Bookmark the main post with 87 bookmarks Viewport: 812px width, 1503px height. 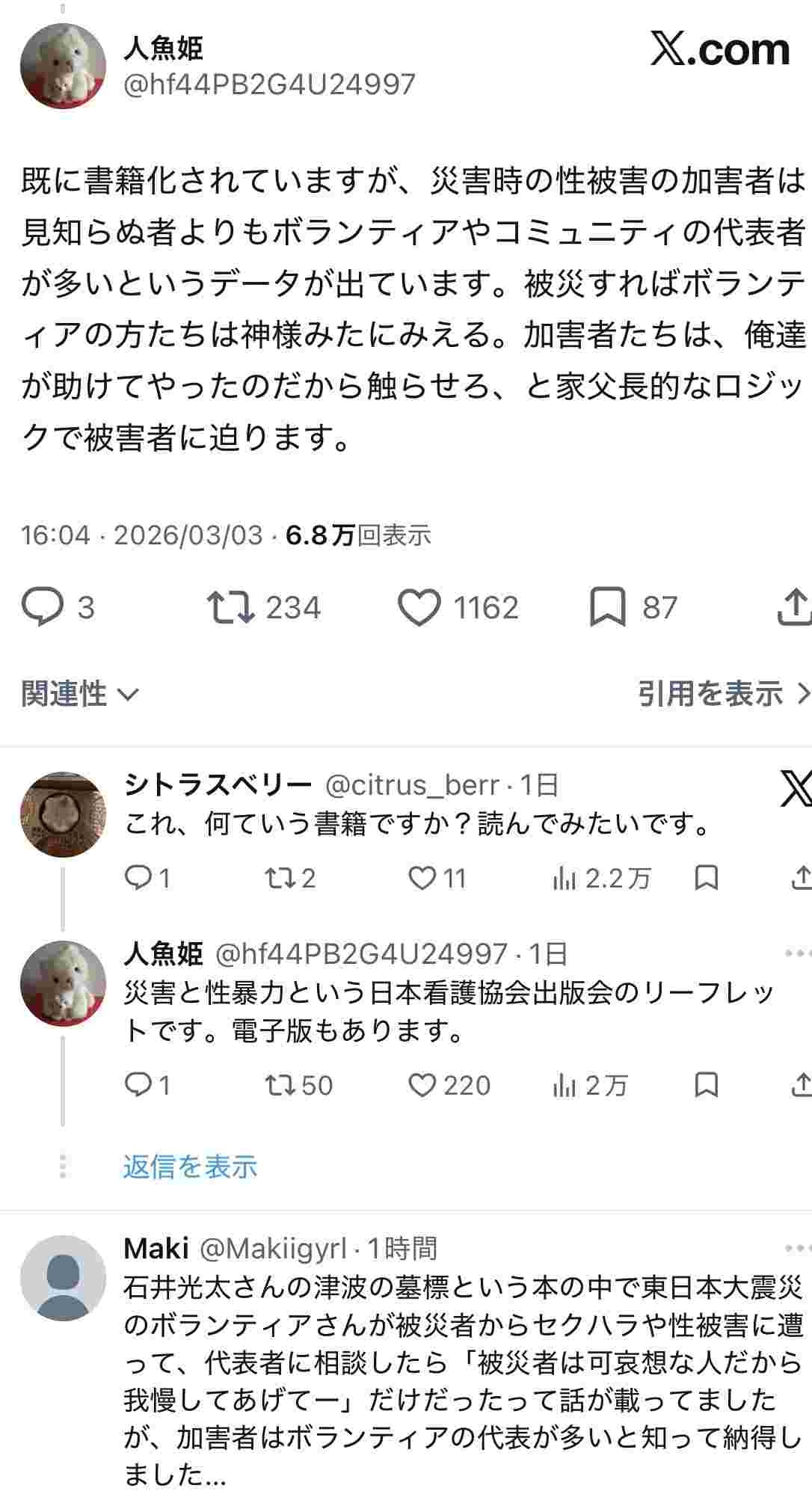pos(607,606)
